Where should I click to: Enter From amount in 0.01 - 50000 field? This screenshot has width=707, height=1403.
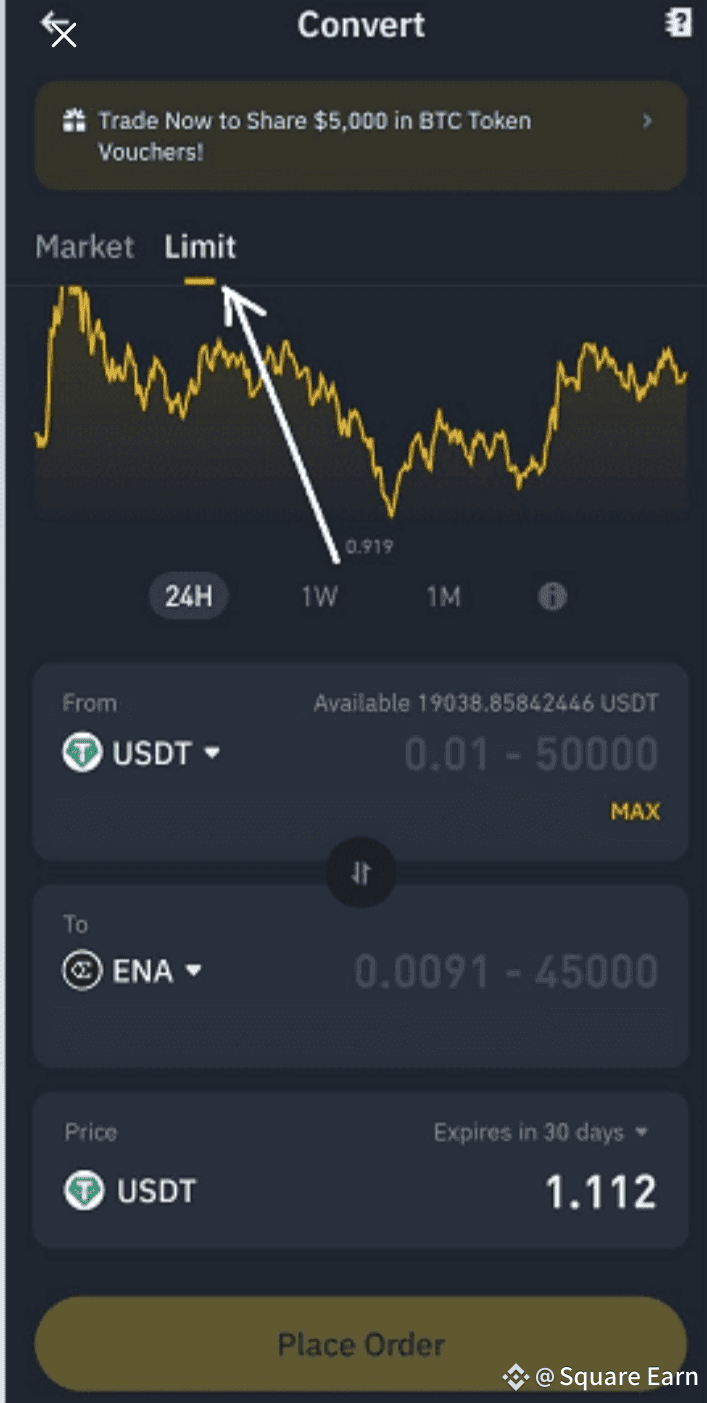pyautogui.click(x=531, y=755)
